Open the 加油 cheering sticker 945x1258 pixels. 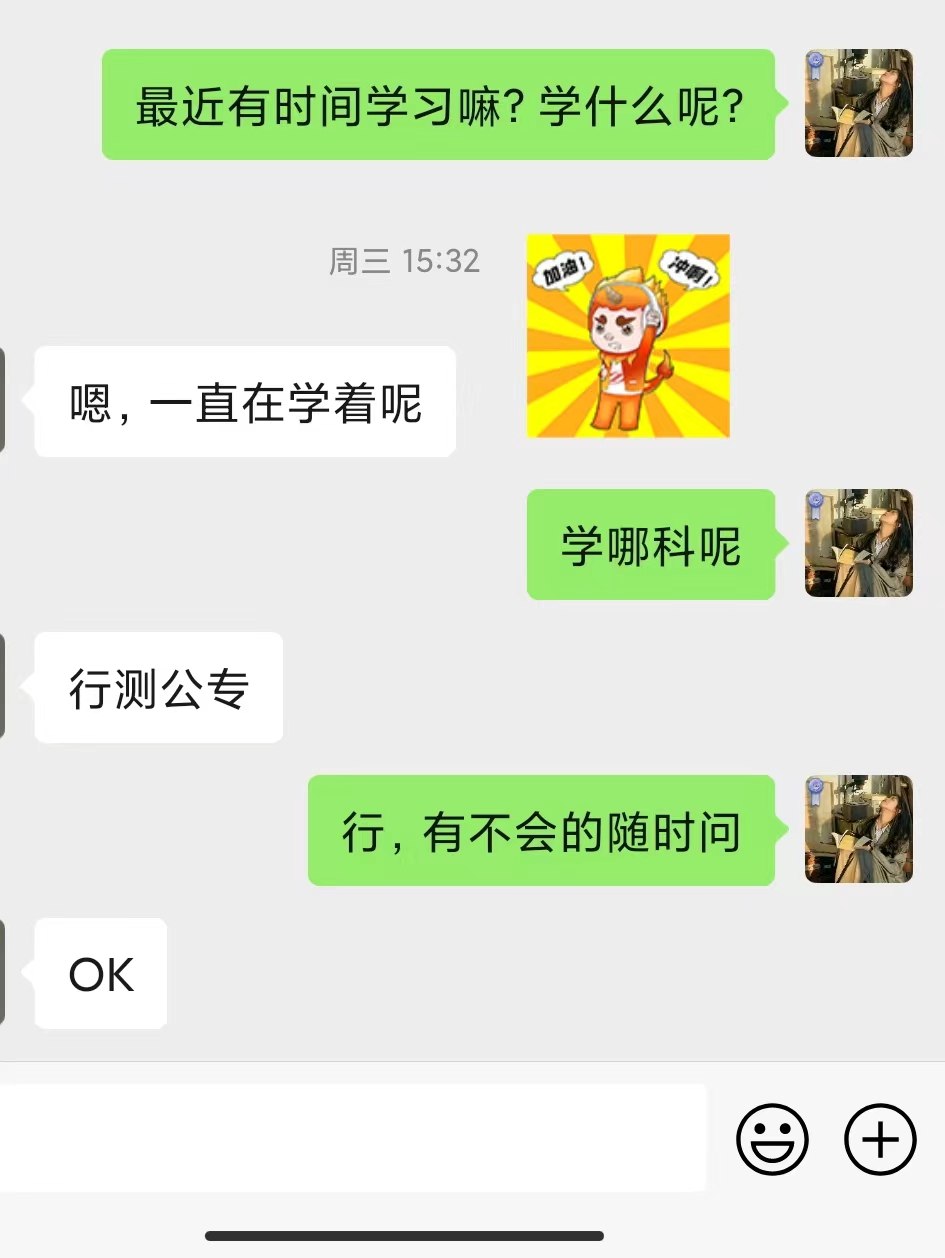click(628, 336)
